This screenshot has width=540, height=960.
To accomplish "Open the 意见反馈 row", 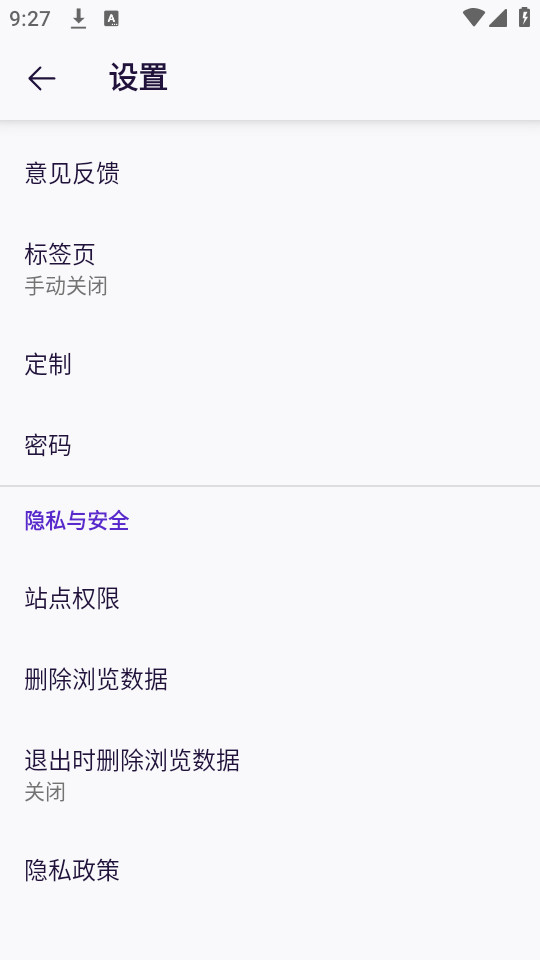I will (x=270, y=173).
